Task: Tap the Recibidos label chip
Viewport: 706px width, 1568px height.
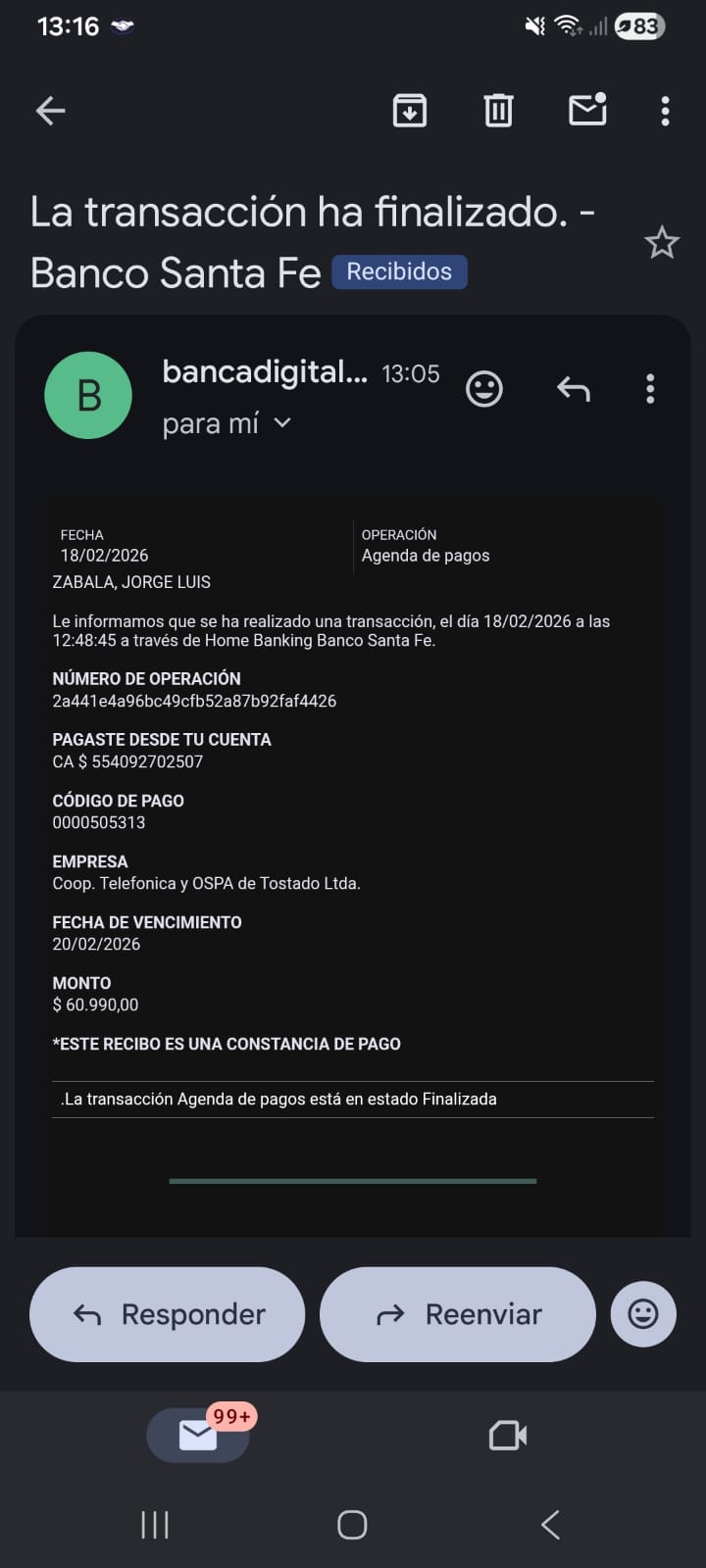Action: tap(399, 272)
